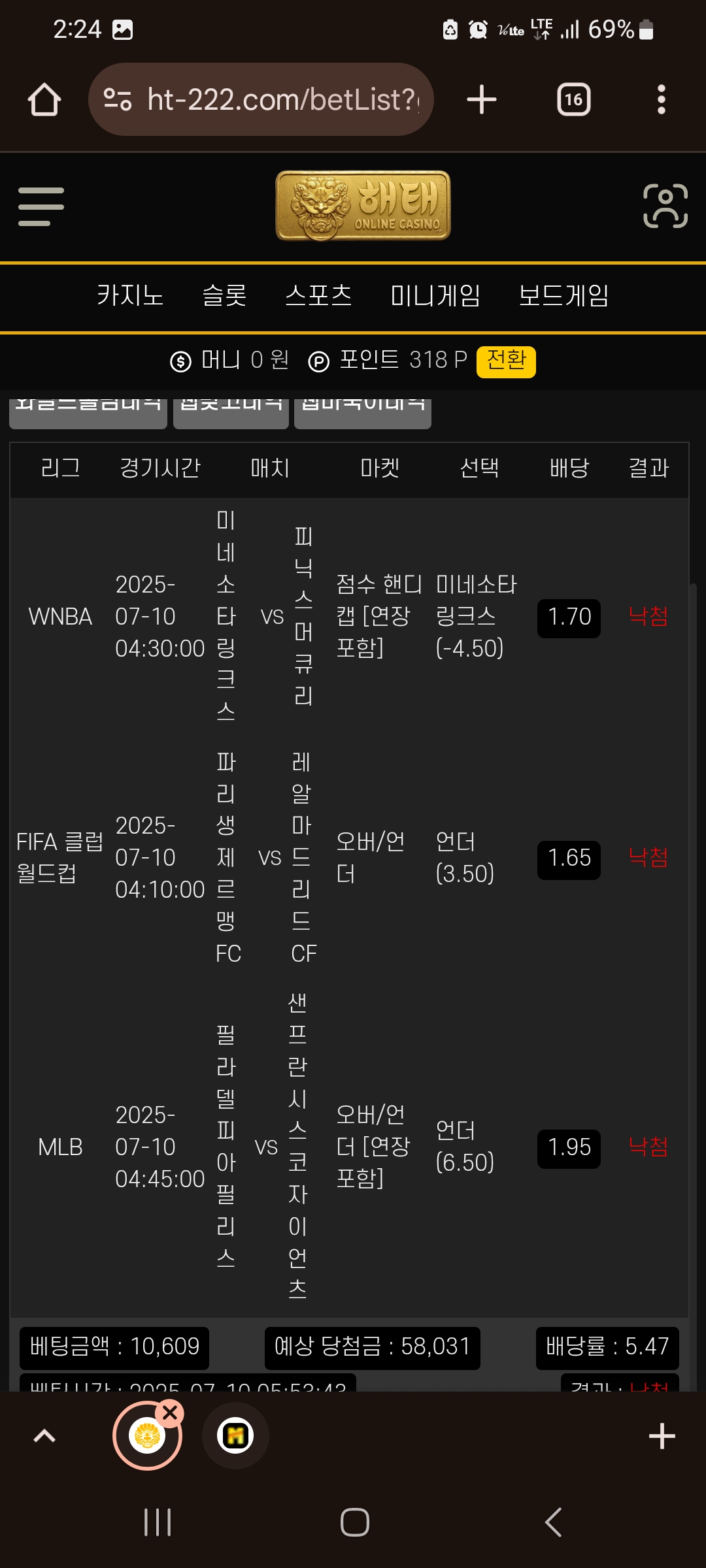Open a new browser tab
706x1568 pixels.
pyautogui.click(x=482, y=99)
